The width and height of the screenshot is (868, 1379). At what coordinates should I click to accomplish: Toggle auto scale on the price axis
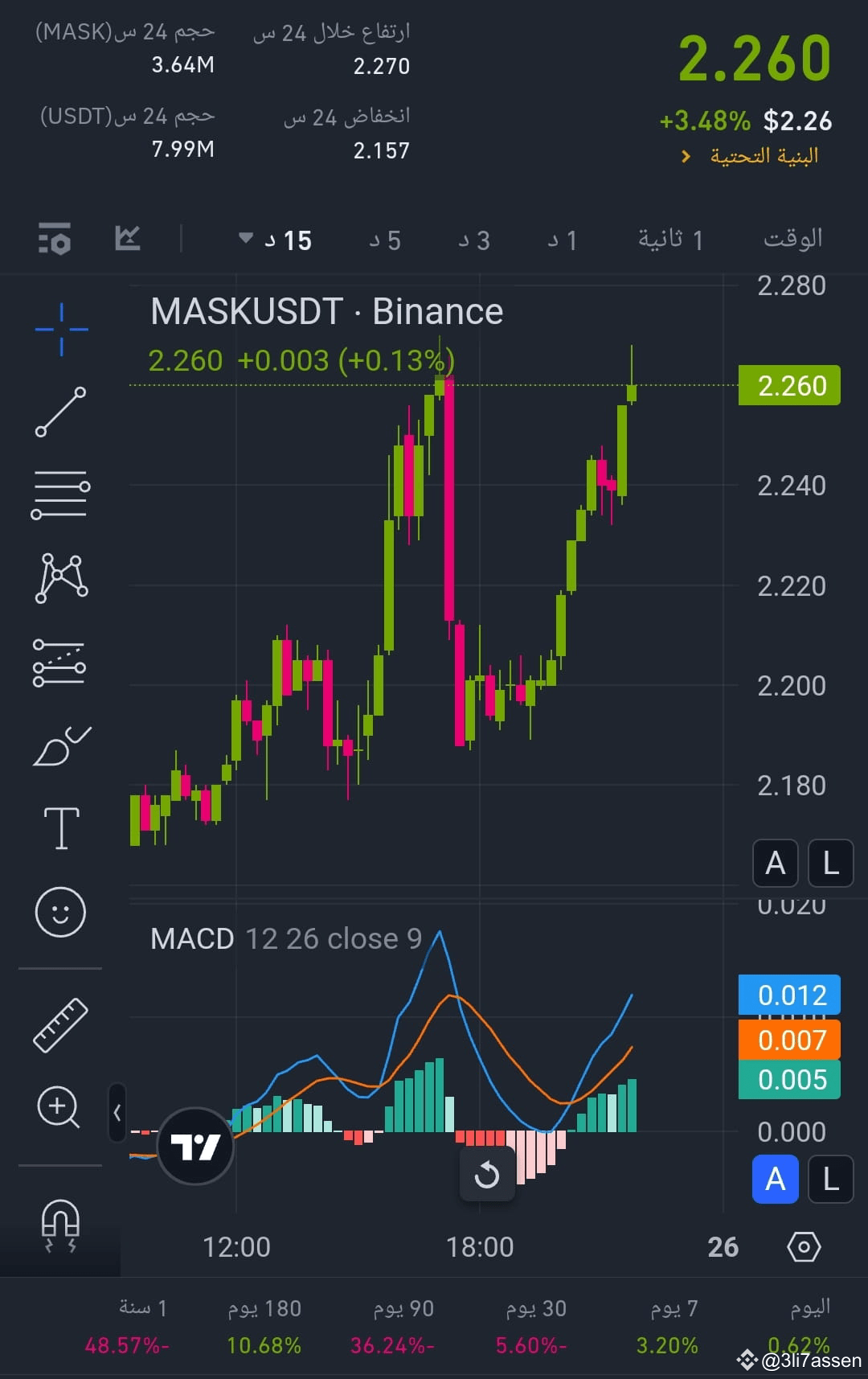(x=775, y=863)
